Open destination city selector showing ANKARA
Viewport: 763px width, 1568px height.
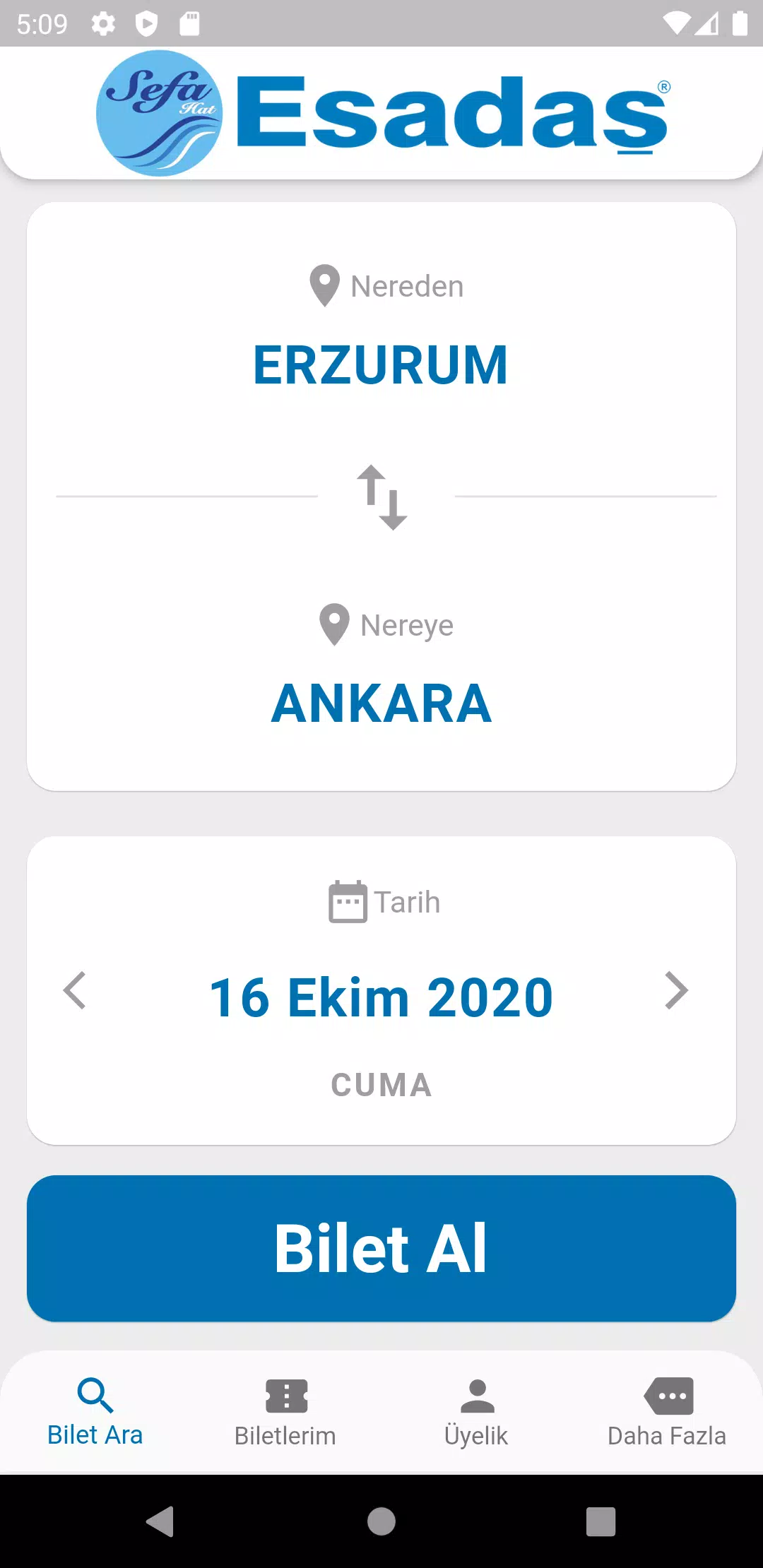tap(381, 701)
